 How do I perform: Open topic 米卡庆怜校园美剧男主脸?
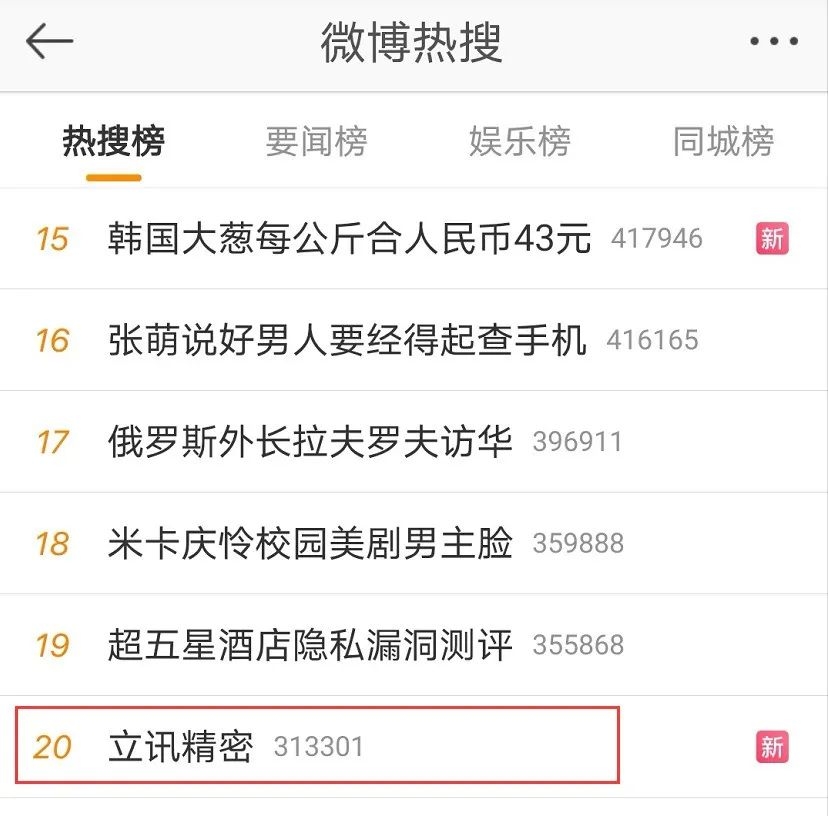coord(310,543)
